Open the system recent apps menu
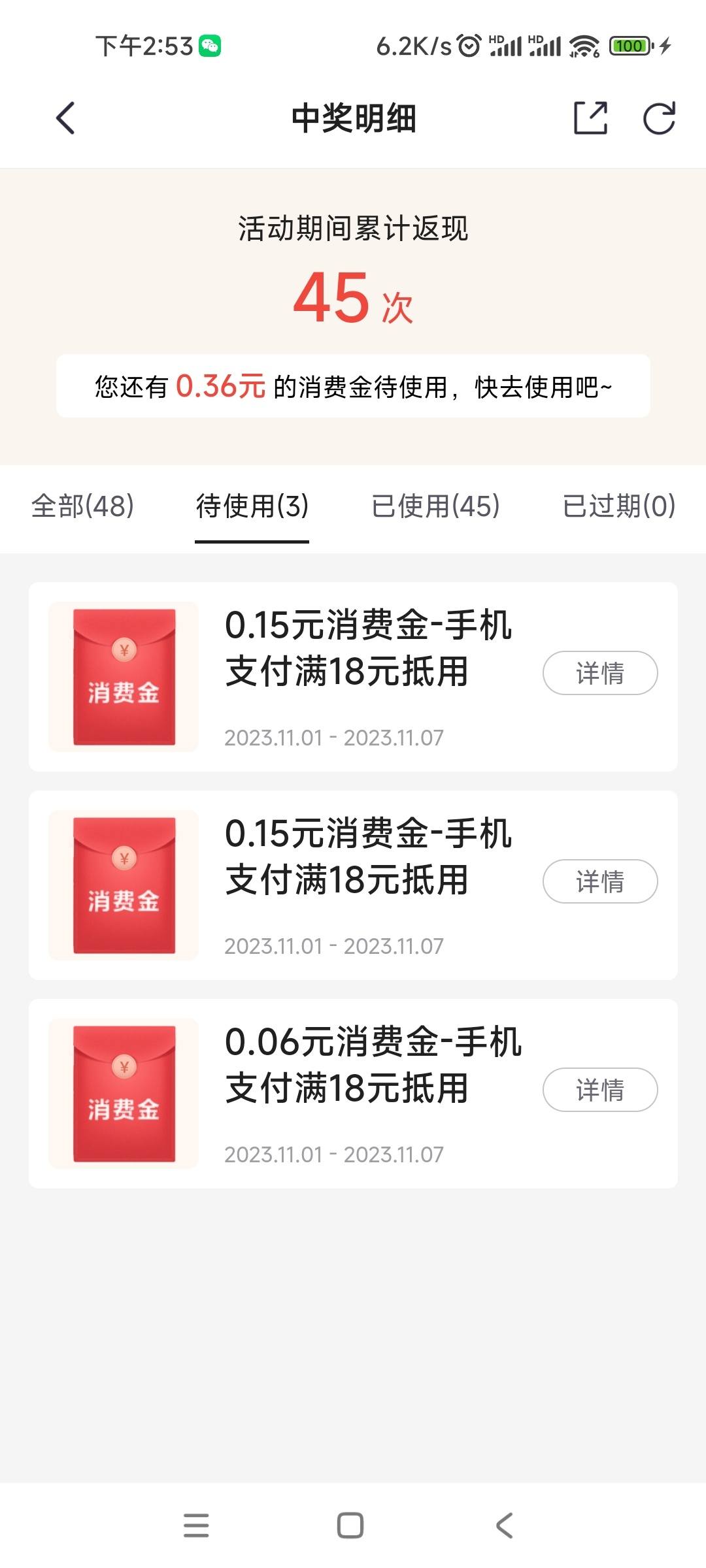This screenshot has width=706, height=1568. pos(196,1526)
